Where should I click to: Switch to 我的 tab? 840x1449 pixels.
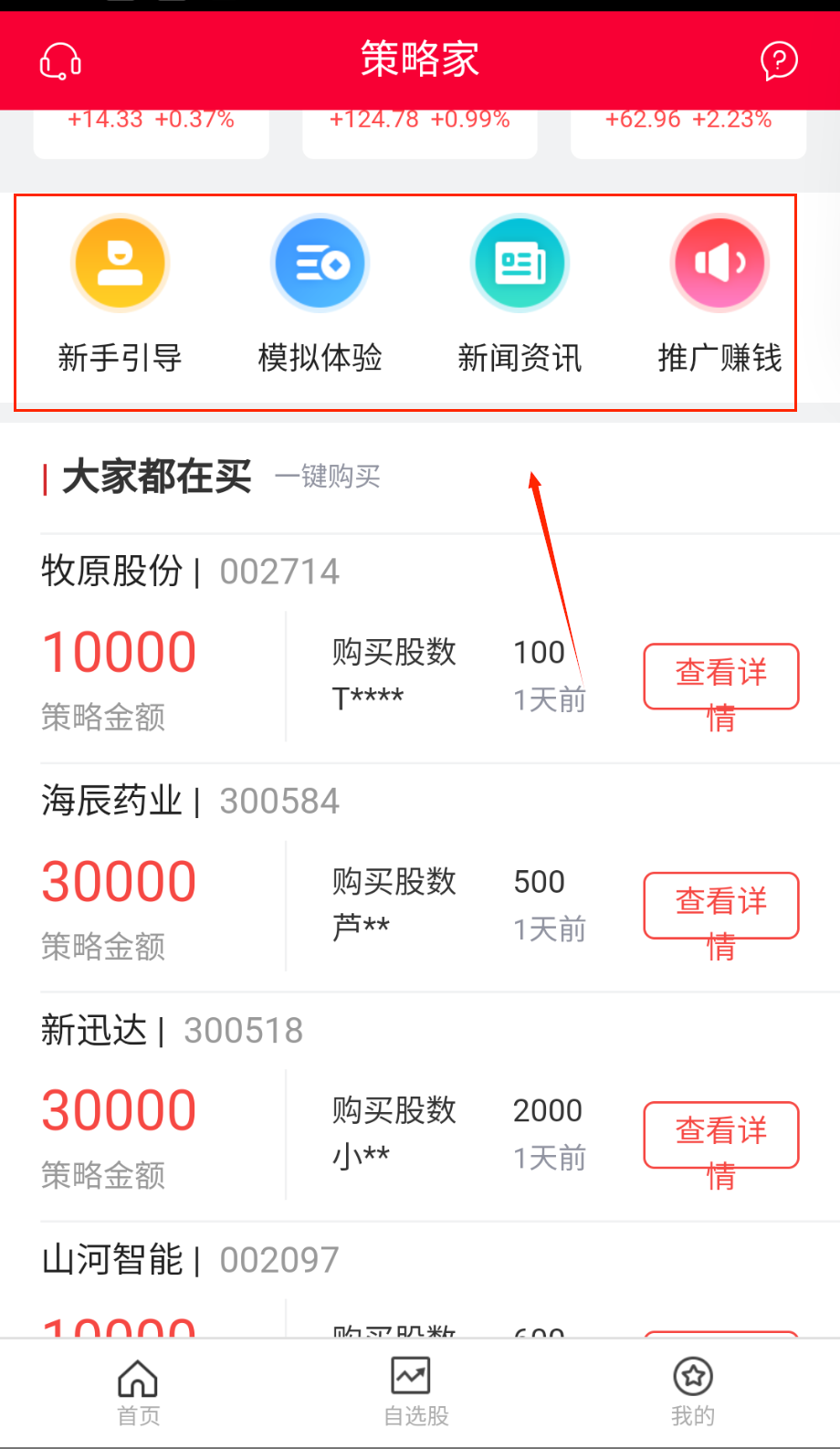click(693, 1392)
